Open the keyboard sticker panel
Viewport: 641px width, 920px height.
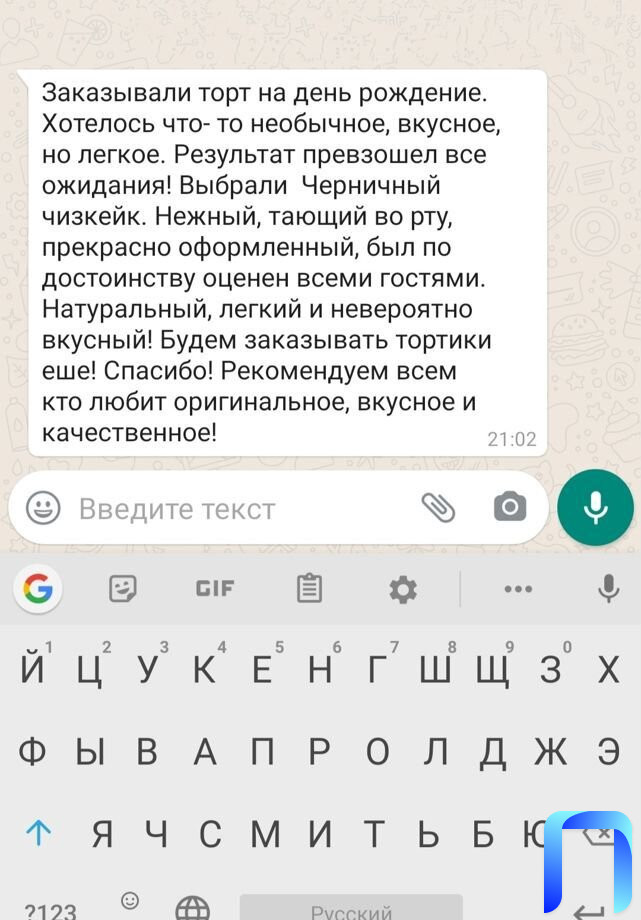123,589
